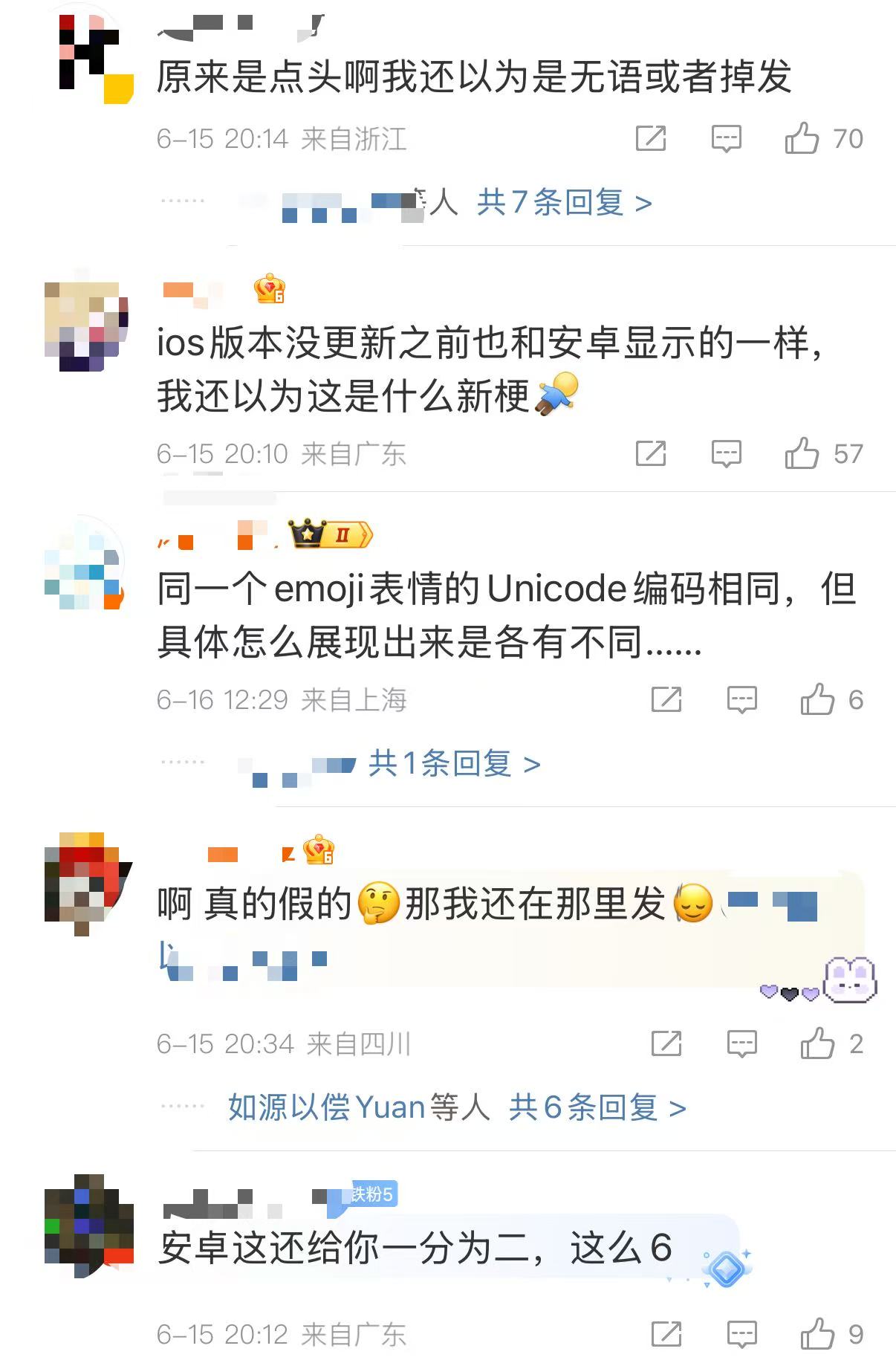Screen dimensions: 896x1363
Task: Repost the comment posted 6-15 20:14
Action: click(651, 139)
